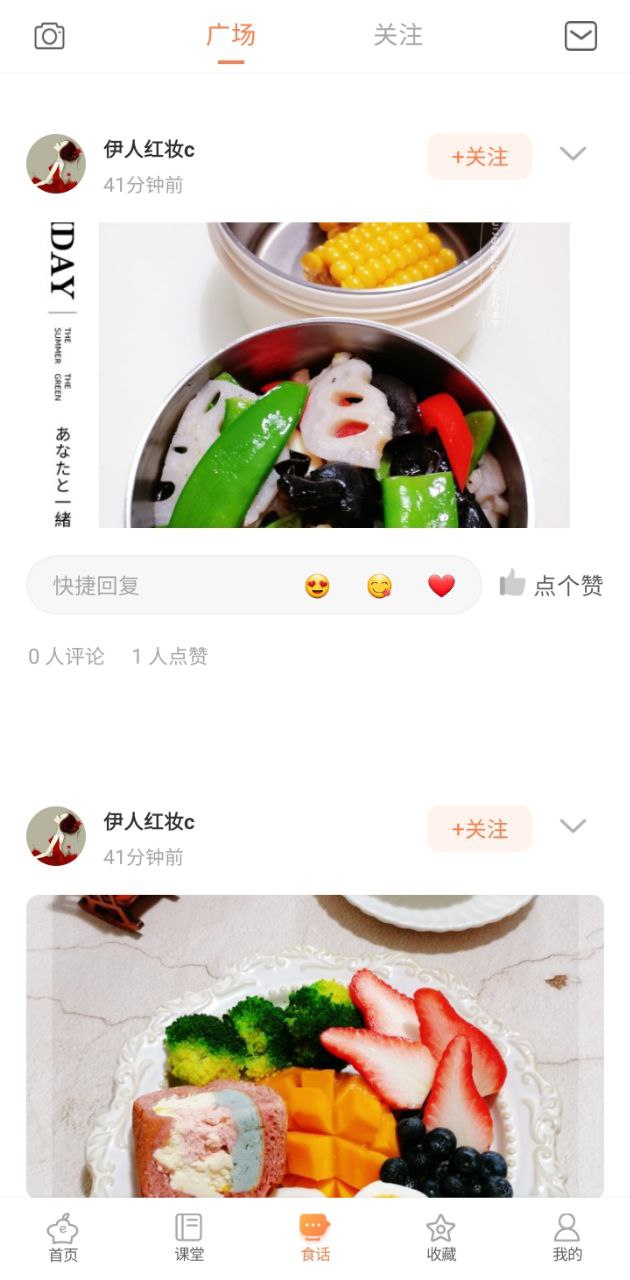Expand the chevron menu on the fruit plate post

(572, 826)
